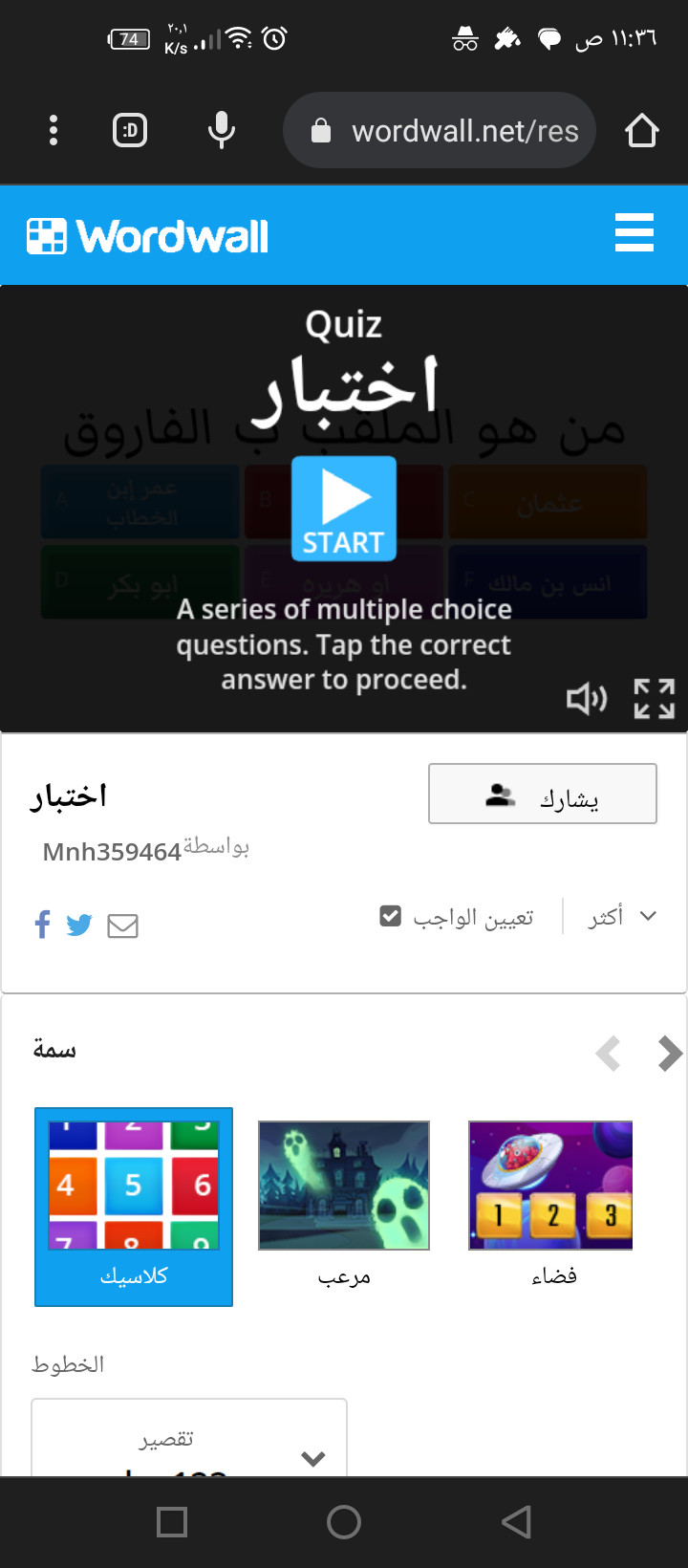This screenshot has height=1568, width=688.
Task: Choose the فضاء space theme
Action: click(551, 1200)
